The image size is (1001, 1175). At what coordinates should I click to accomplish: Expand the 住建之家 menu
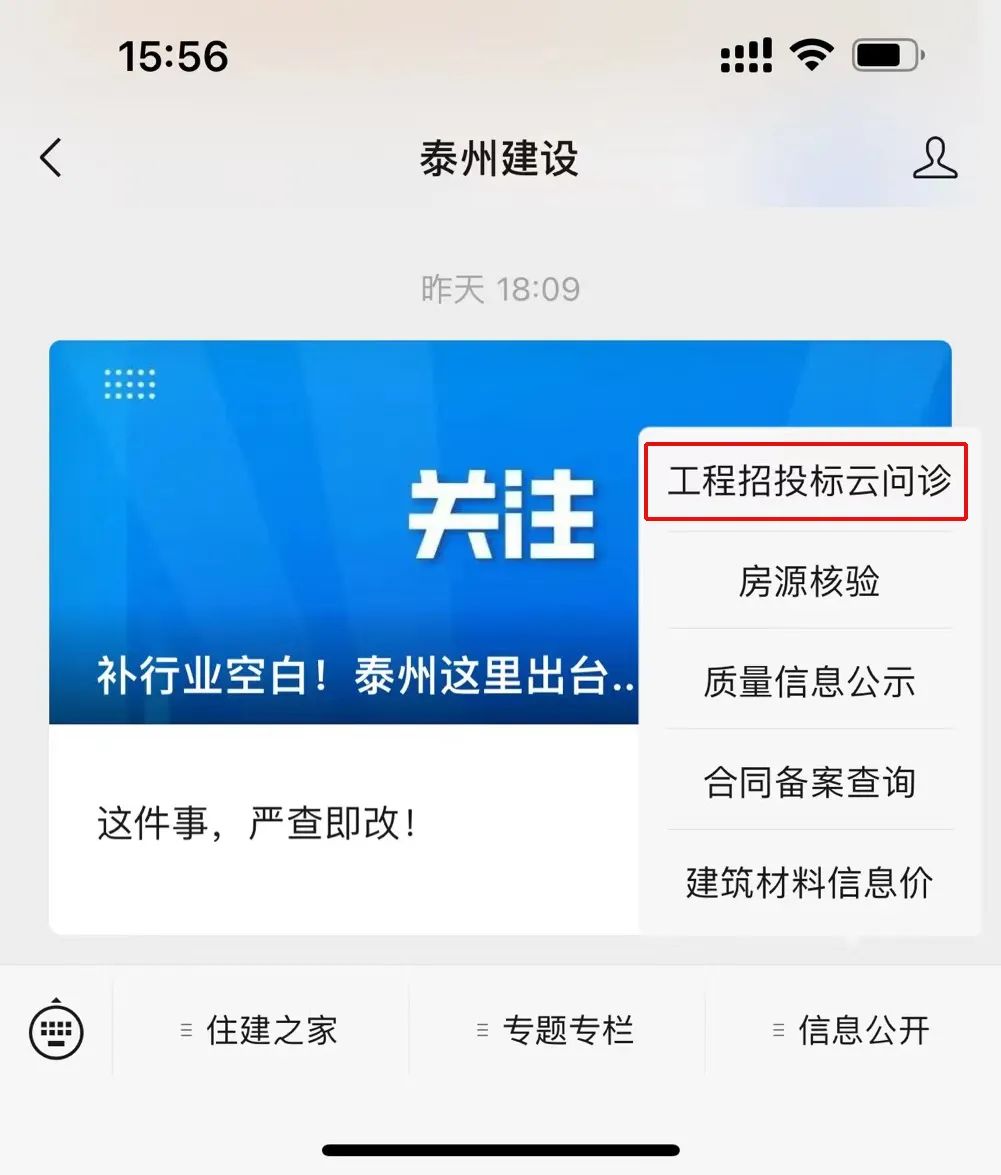pyautogui.click(x=260, y=1030)
